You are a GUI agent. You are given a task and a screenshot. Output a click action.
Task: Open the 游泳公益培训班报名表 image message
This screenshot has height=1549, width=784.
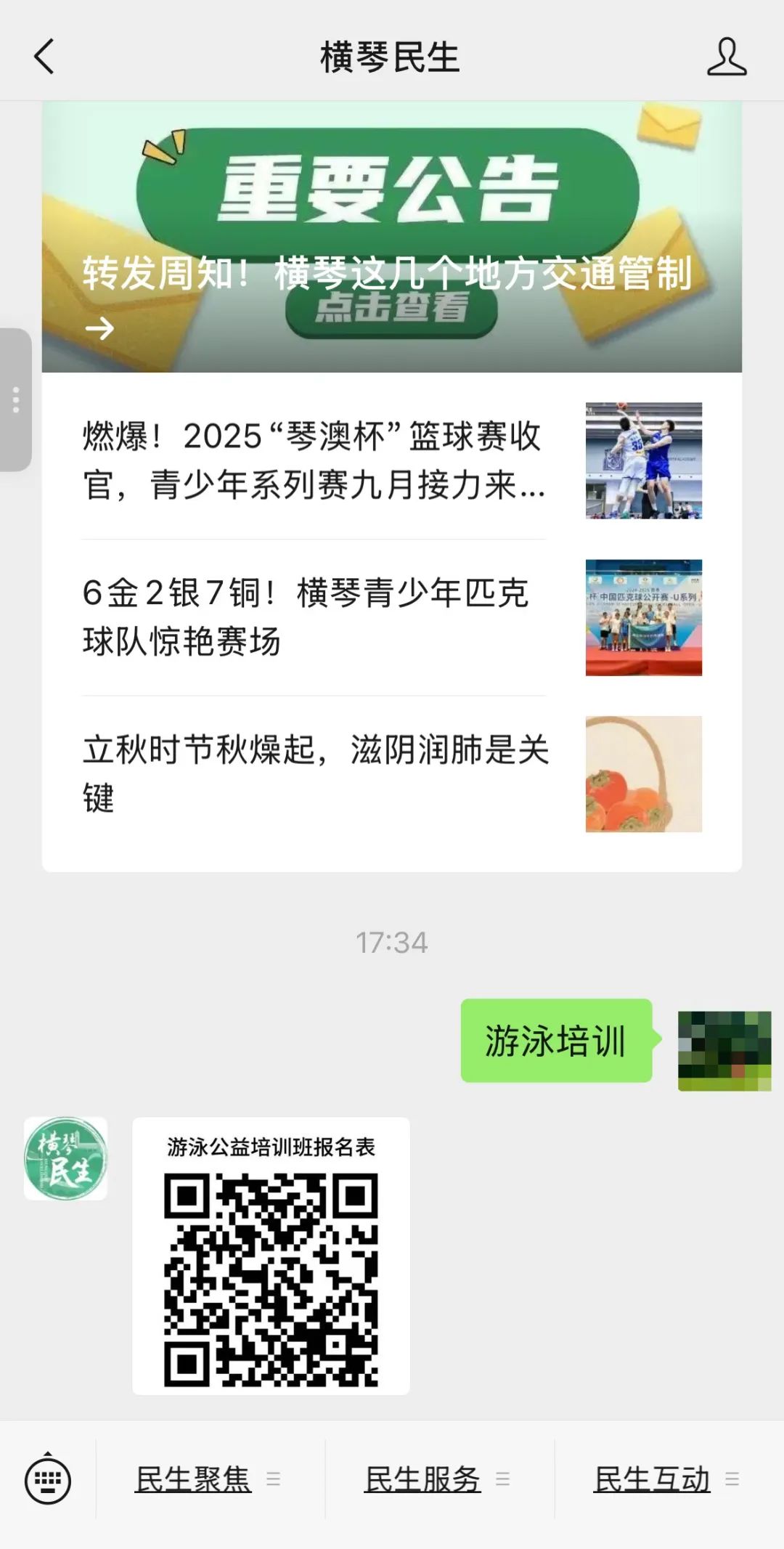click(271, 1256)
